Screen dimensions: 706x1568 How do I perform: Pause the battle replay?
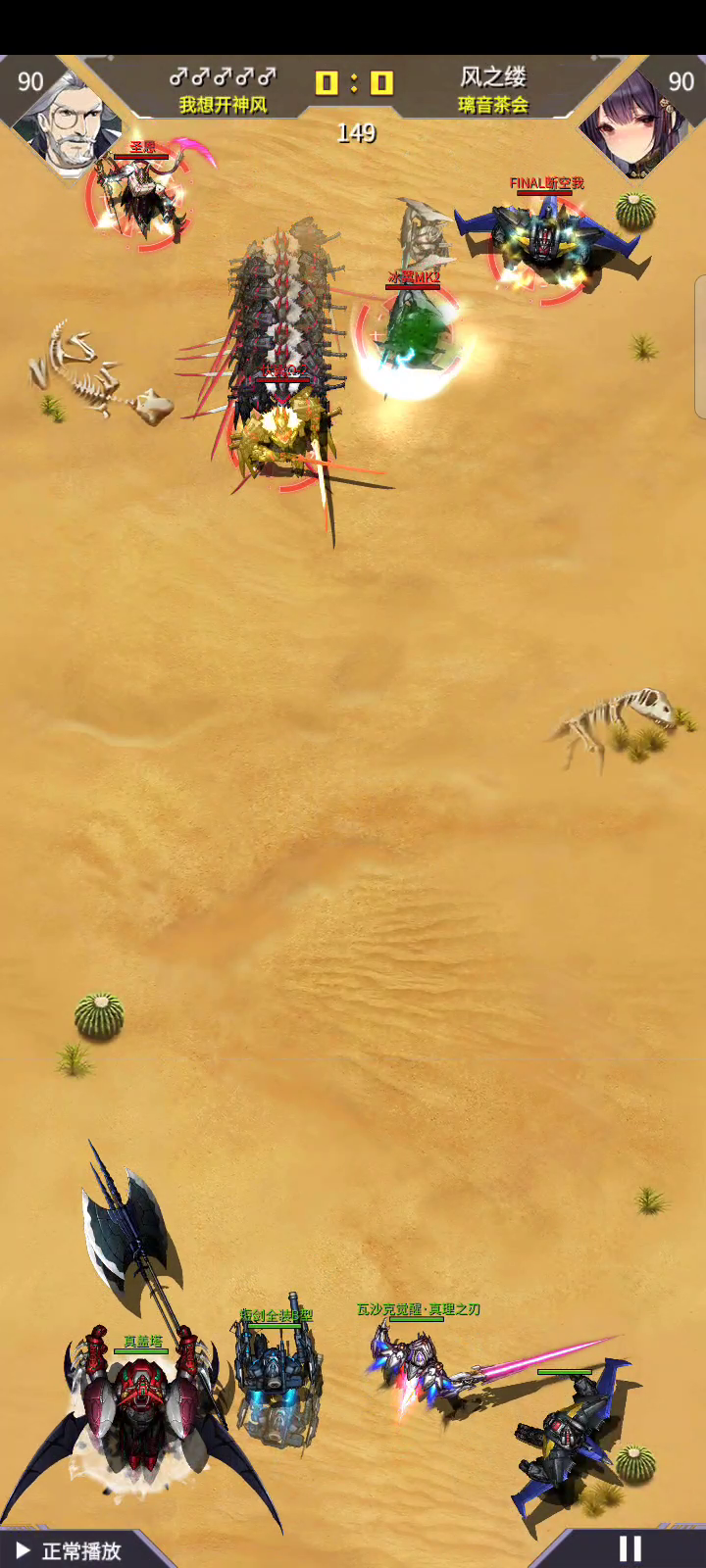point(630,1548)
